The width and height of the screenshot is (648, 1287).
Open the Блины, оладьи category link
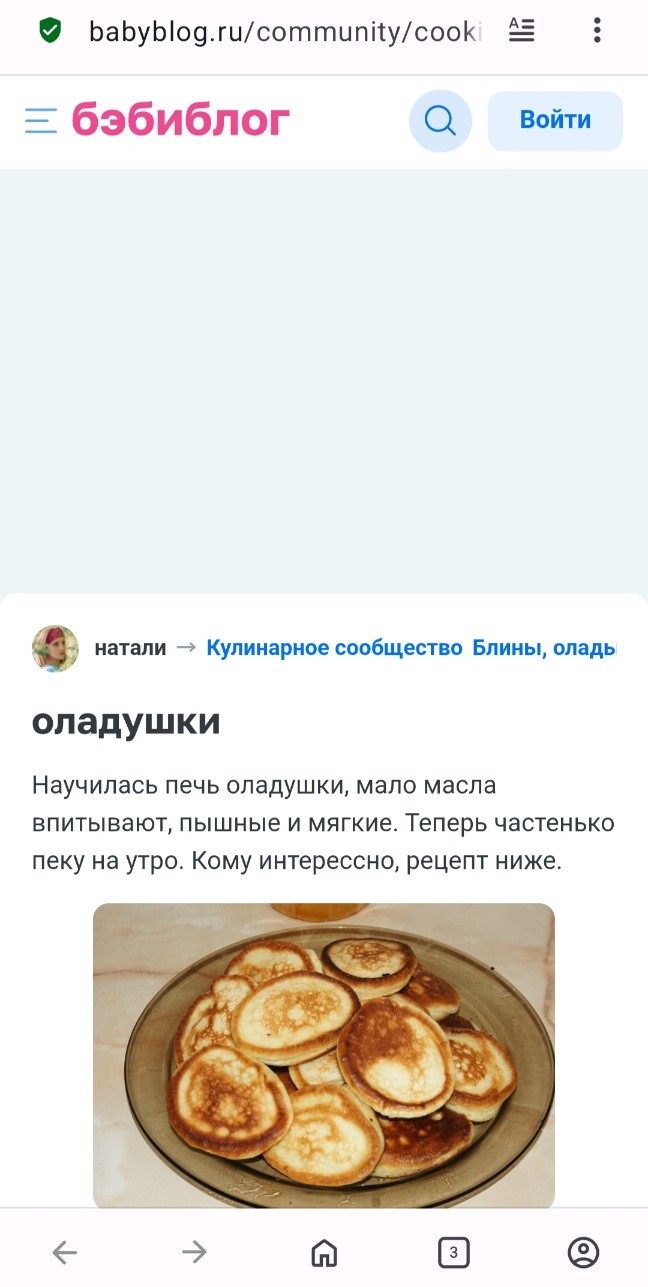click(x=544, y=648)
